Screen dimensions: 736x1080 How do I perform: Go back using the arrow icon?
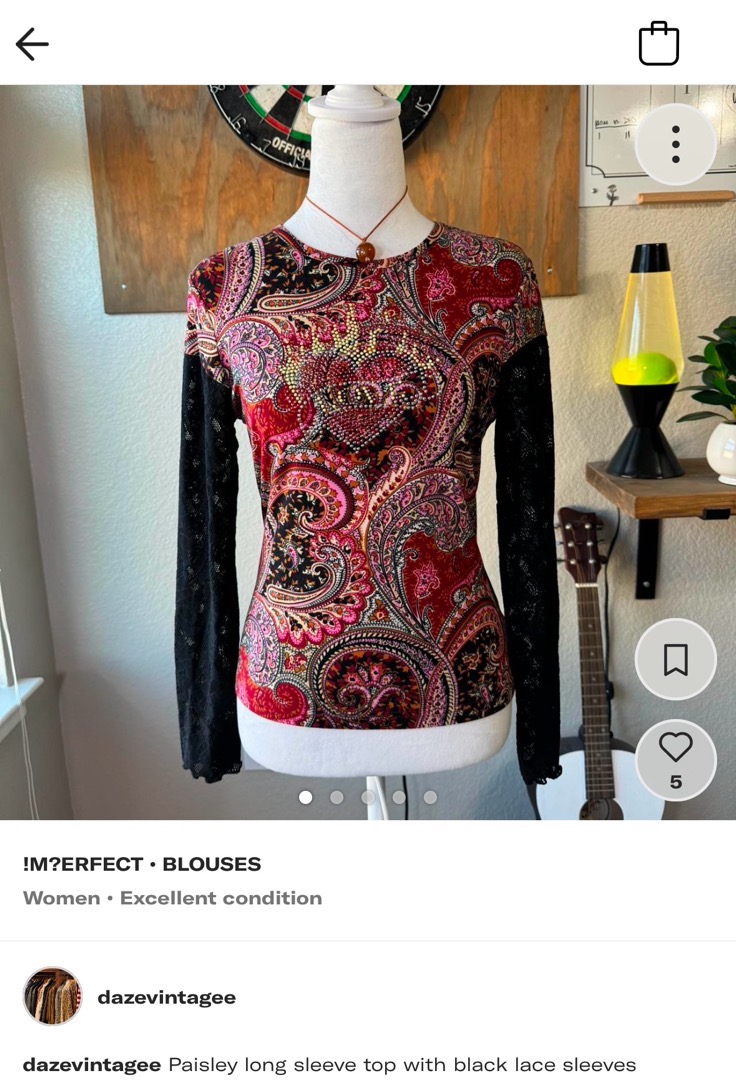point(32,44)
